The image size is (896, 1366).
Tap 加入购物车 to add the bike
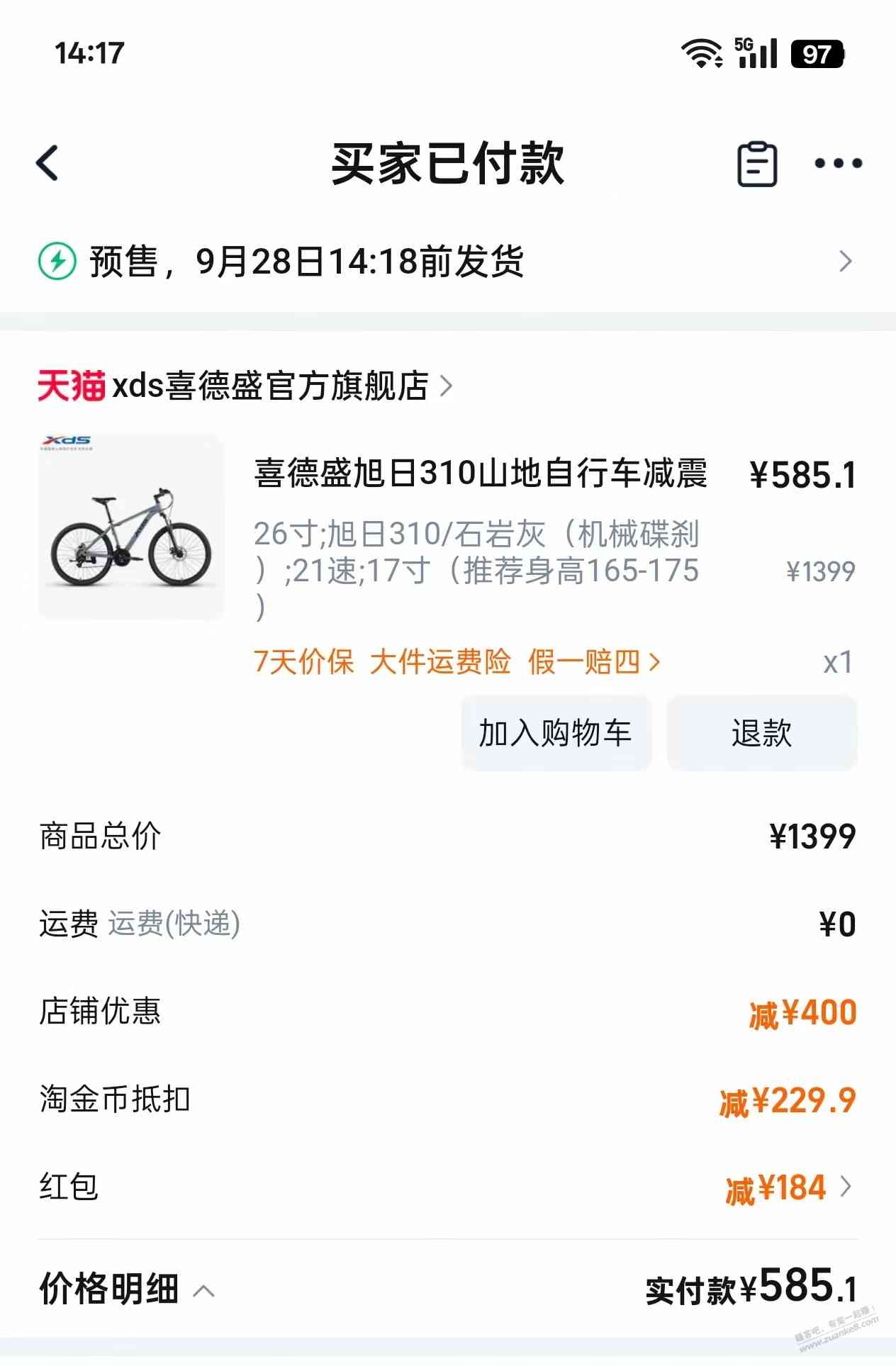[556, 733]
